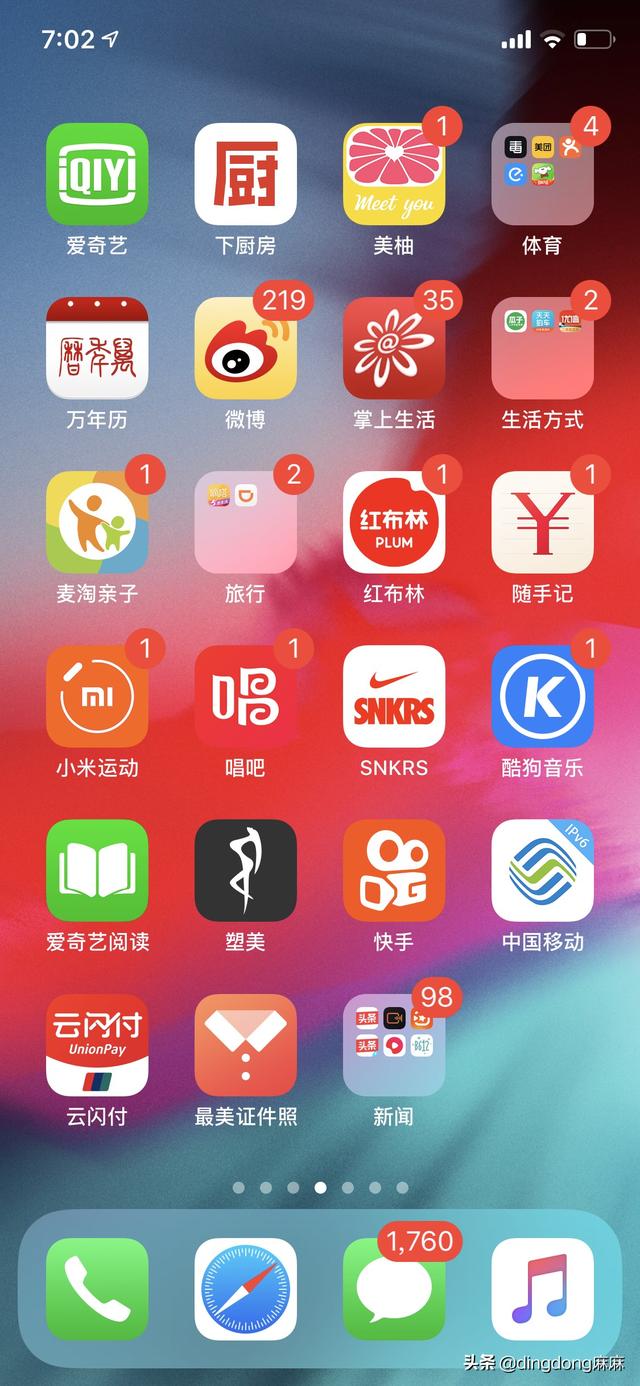Open the iQIYI (爱奇艺) app
This screenshot has width=640, height=1386.
tap(97, 174)
